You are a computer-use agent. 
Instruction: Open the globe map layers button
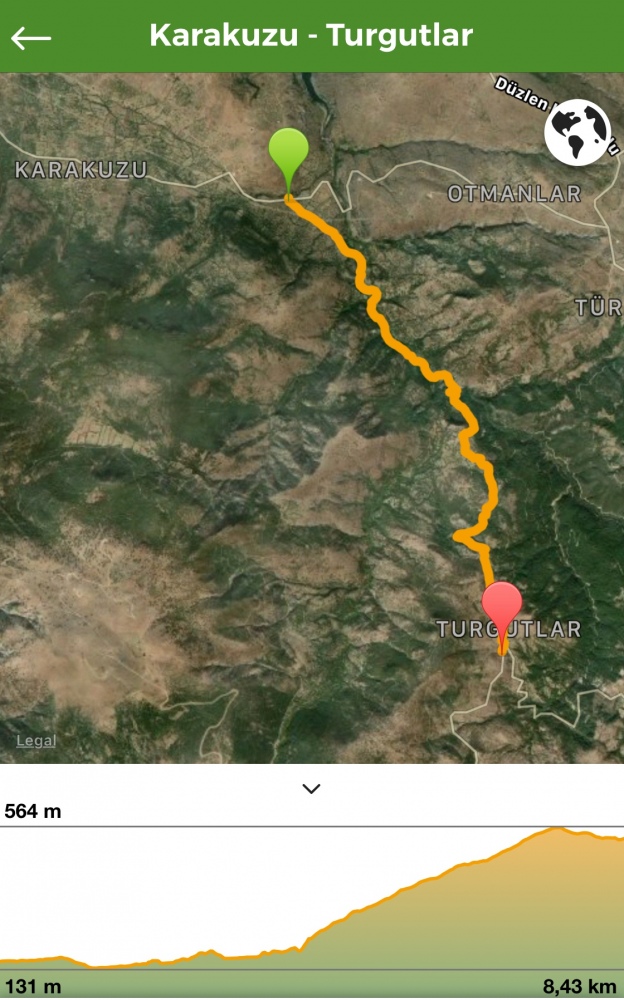(x=577, y=132)
